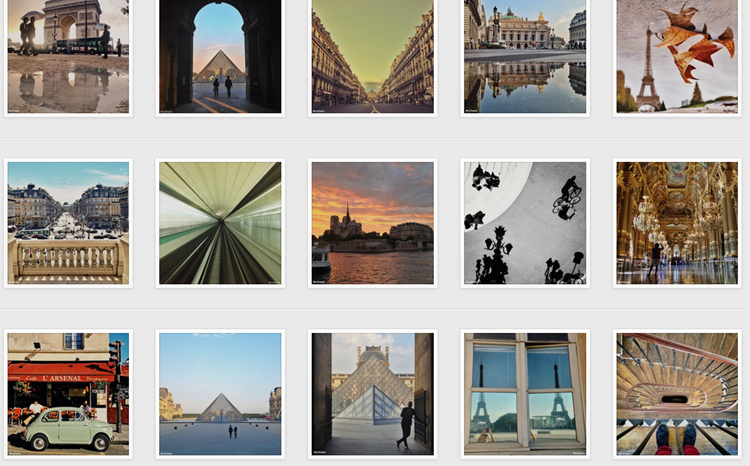The image size is (750, 466).
Task: Select the opera house water reflection photo
Action: (525, 55)
